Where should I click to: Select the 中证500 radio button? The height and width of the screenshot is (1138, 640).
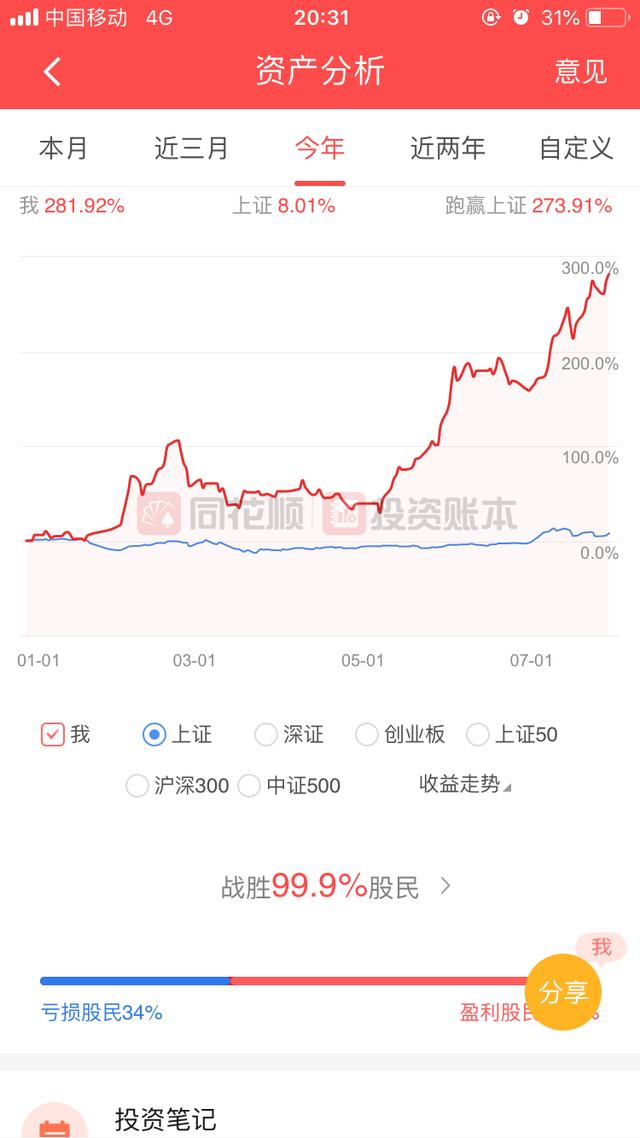pyautogui.click(x=250, y=786)
